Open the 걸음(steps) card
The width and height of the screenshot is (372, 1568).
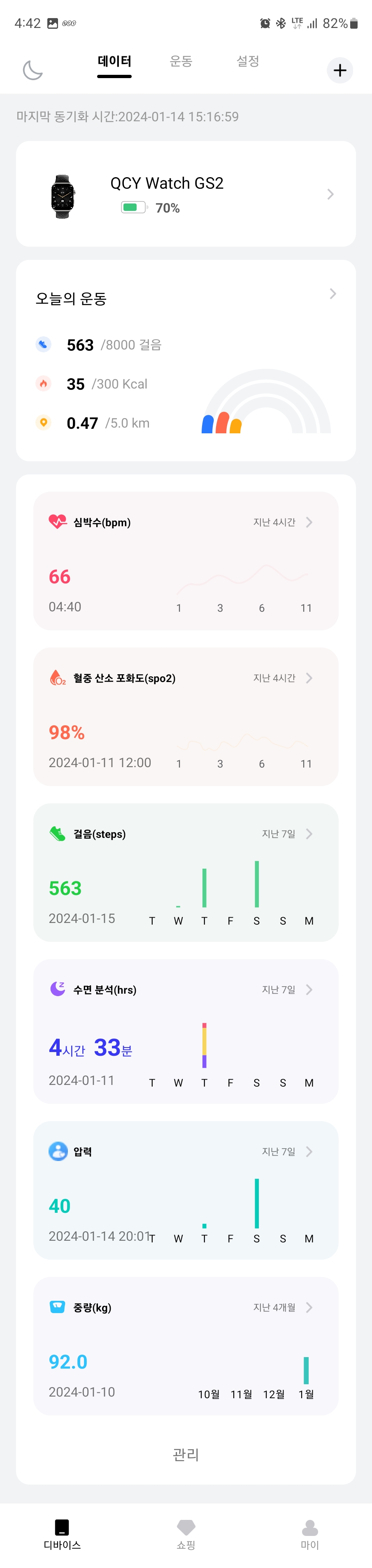186,872
